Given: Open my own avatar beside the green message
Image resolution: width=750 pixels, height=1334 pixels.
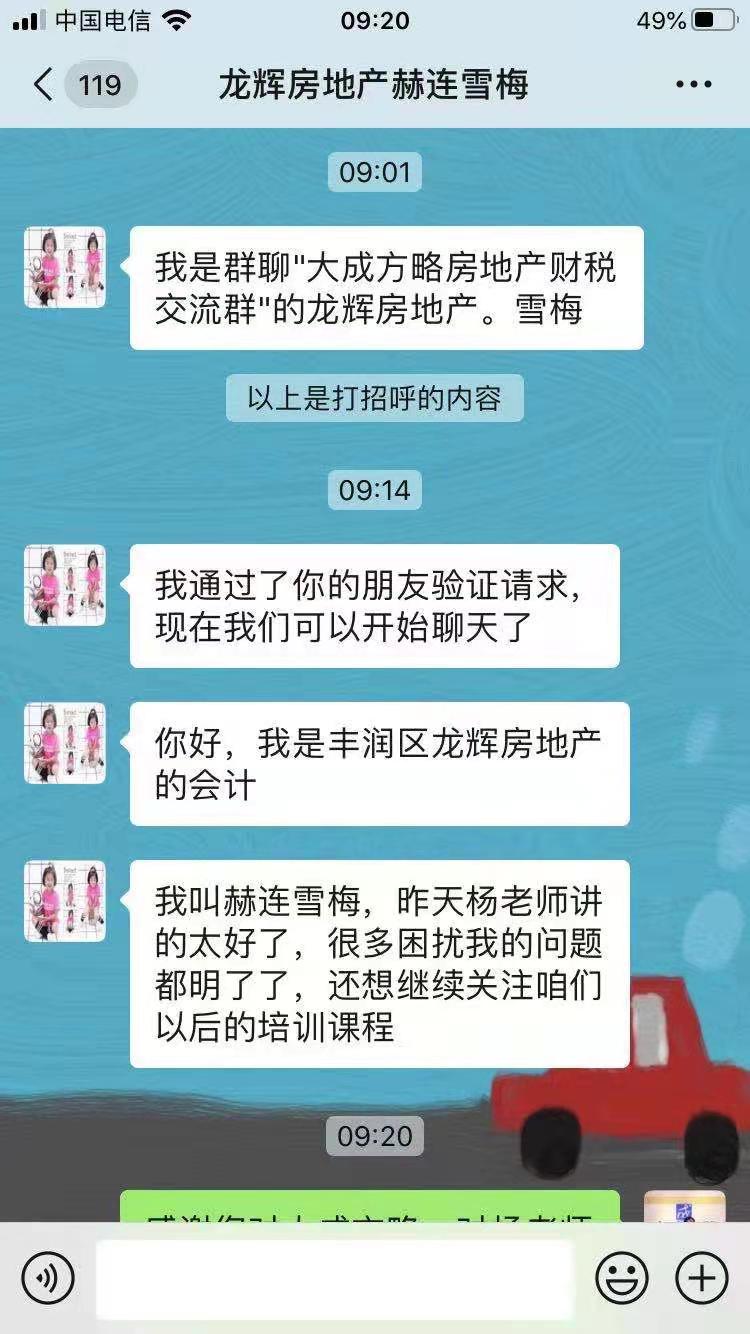Looking at the screenshot, I should click(x=684, y=1206).
